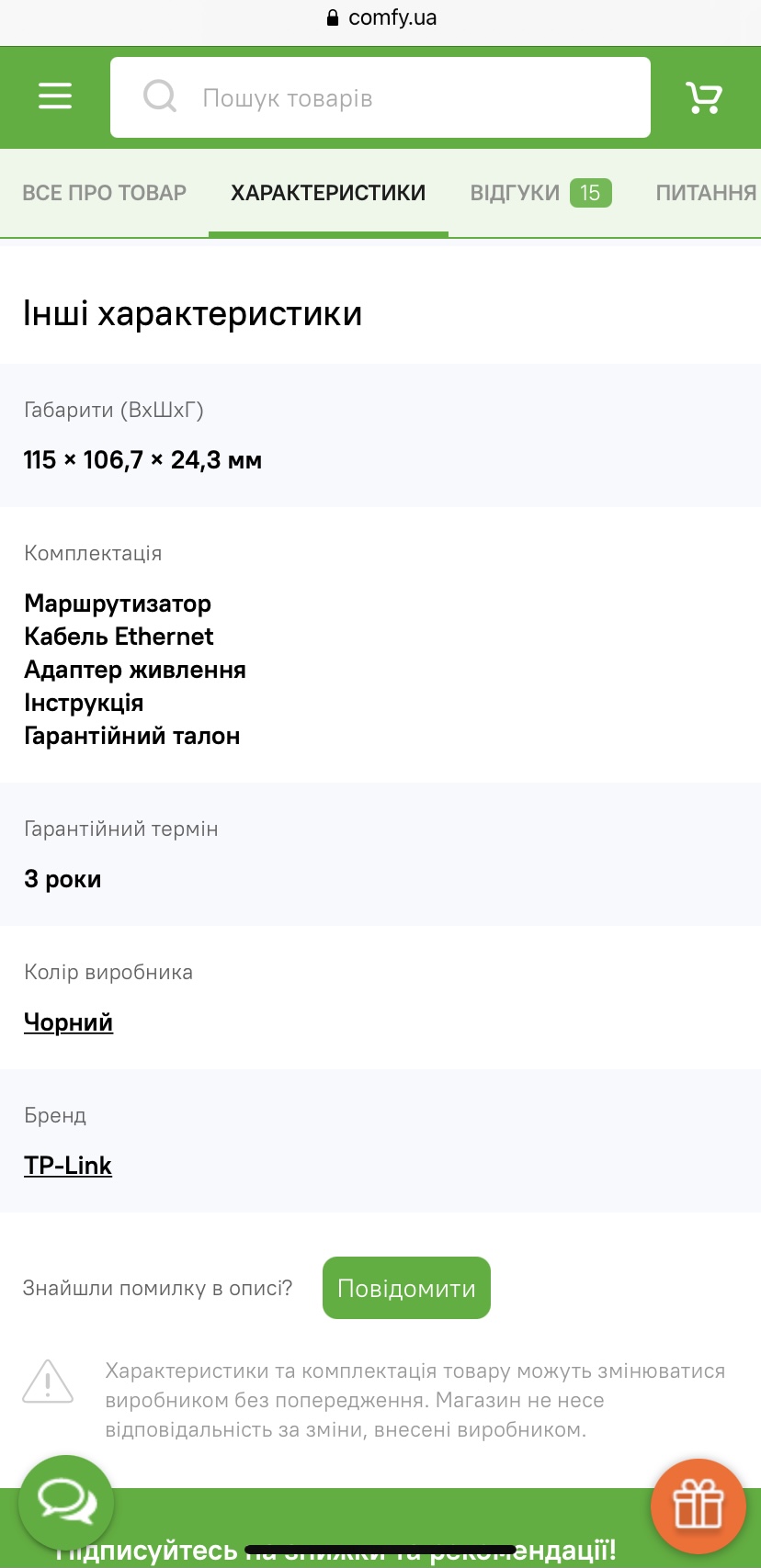Tap the Повідомити button
The width and height of the screenshot is (761, 1568).
point(406,1288)
